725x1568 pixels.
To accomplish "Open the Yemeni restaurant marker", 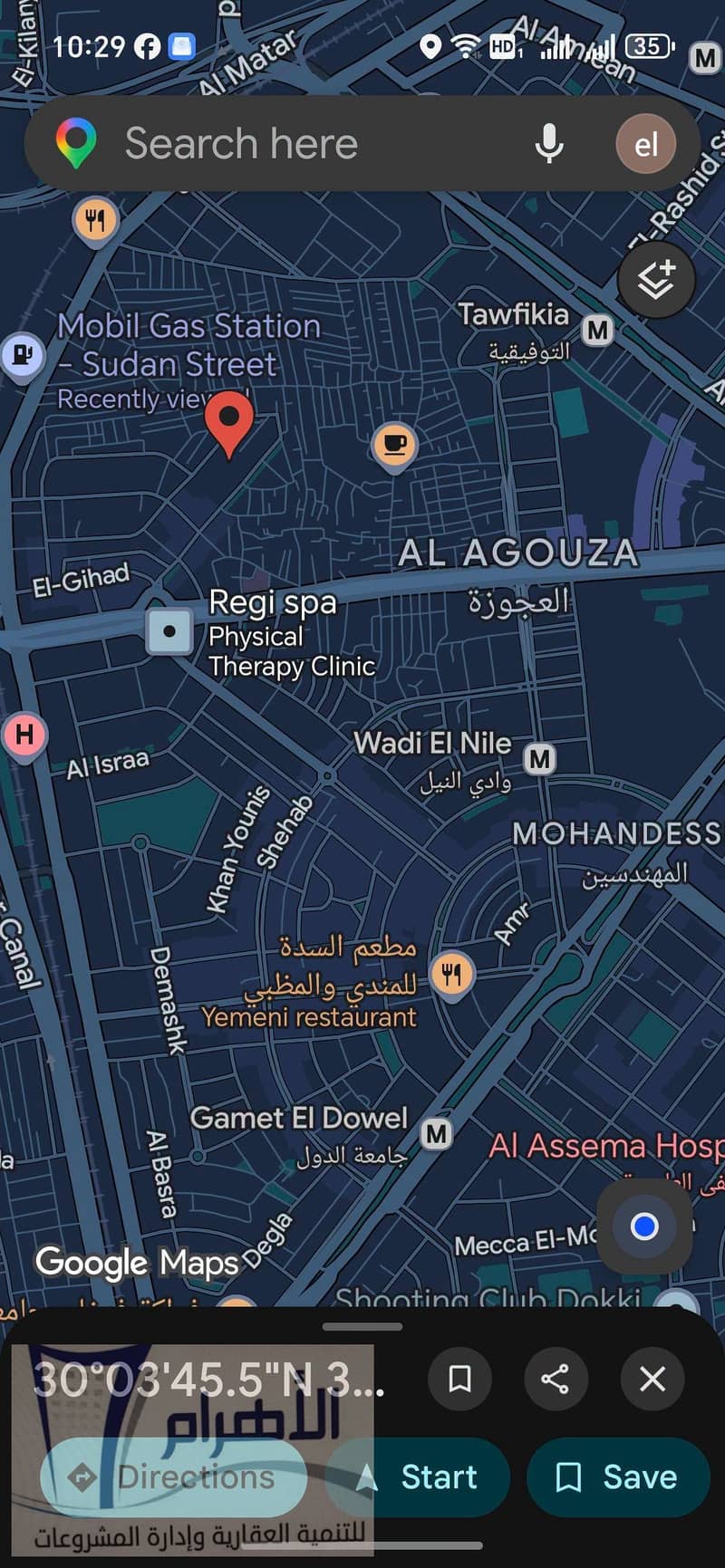I will (x=451, y=976).
